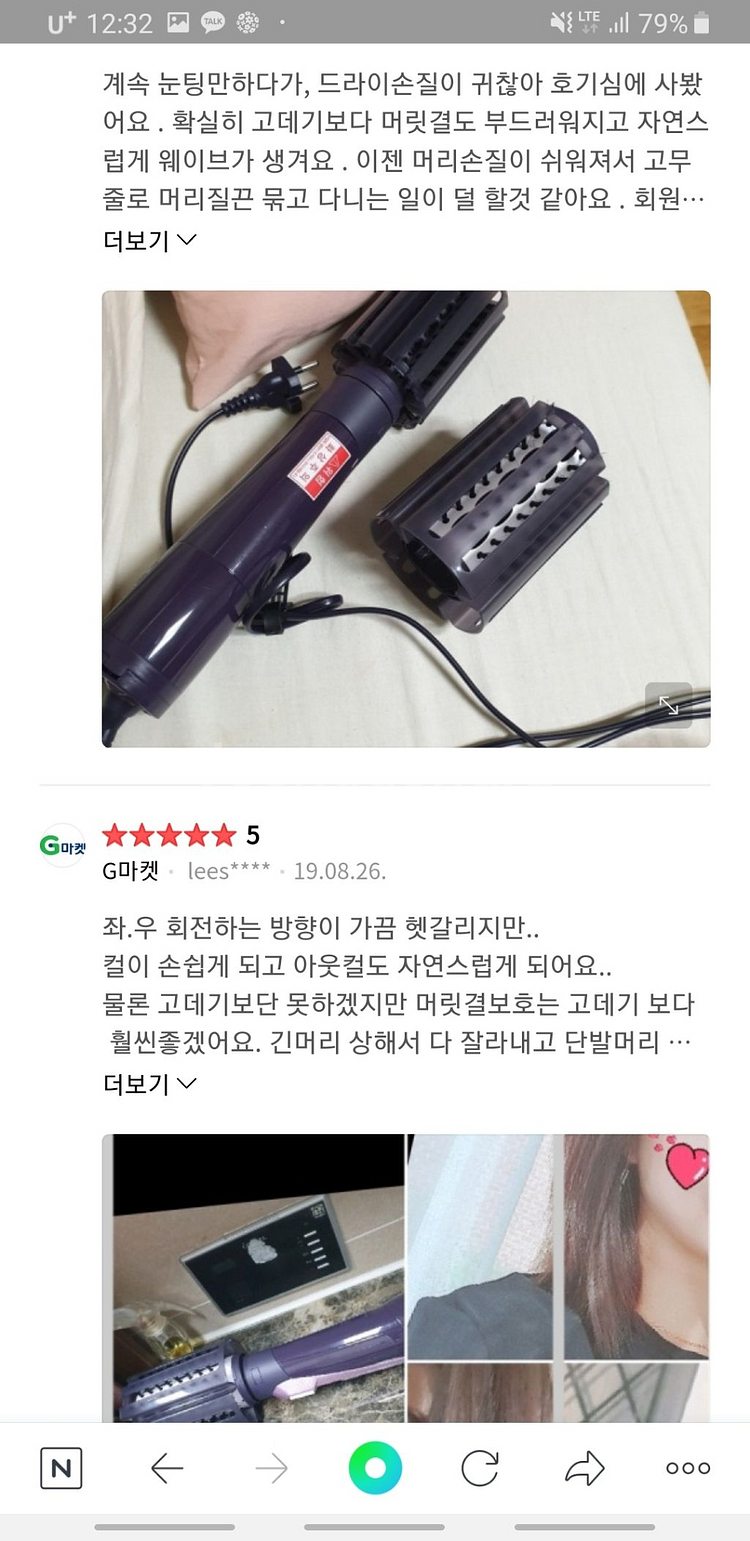The height and width of the screenshot is (1541, 750).
Task: Go to Naver home with N button
Action: pos(61,1468)
